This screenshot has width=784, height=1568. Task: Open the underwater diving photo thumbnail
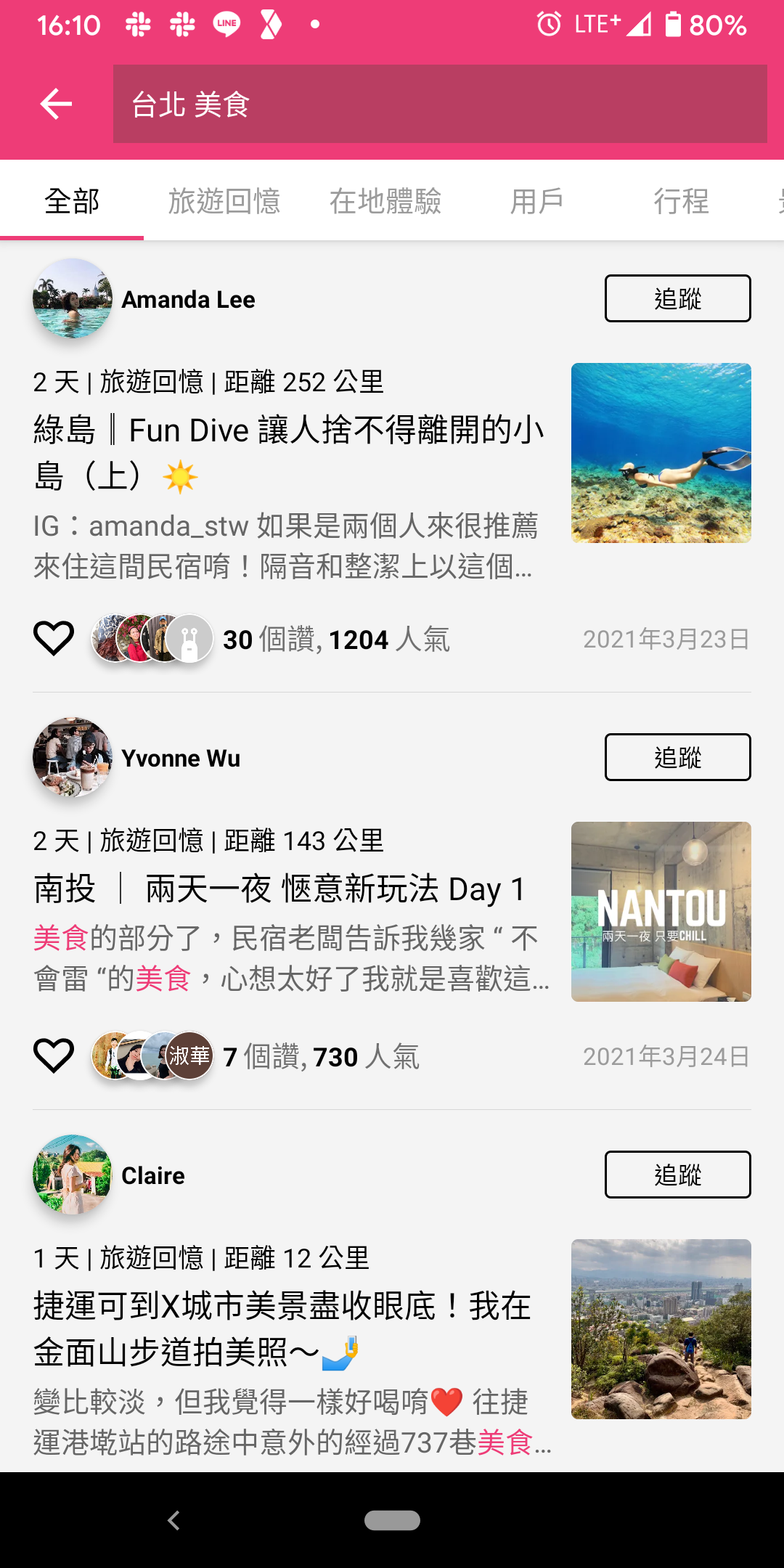pyautogui.click(x=661, y=455)
